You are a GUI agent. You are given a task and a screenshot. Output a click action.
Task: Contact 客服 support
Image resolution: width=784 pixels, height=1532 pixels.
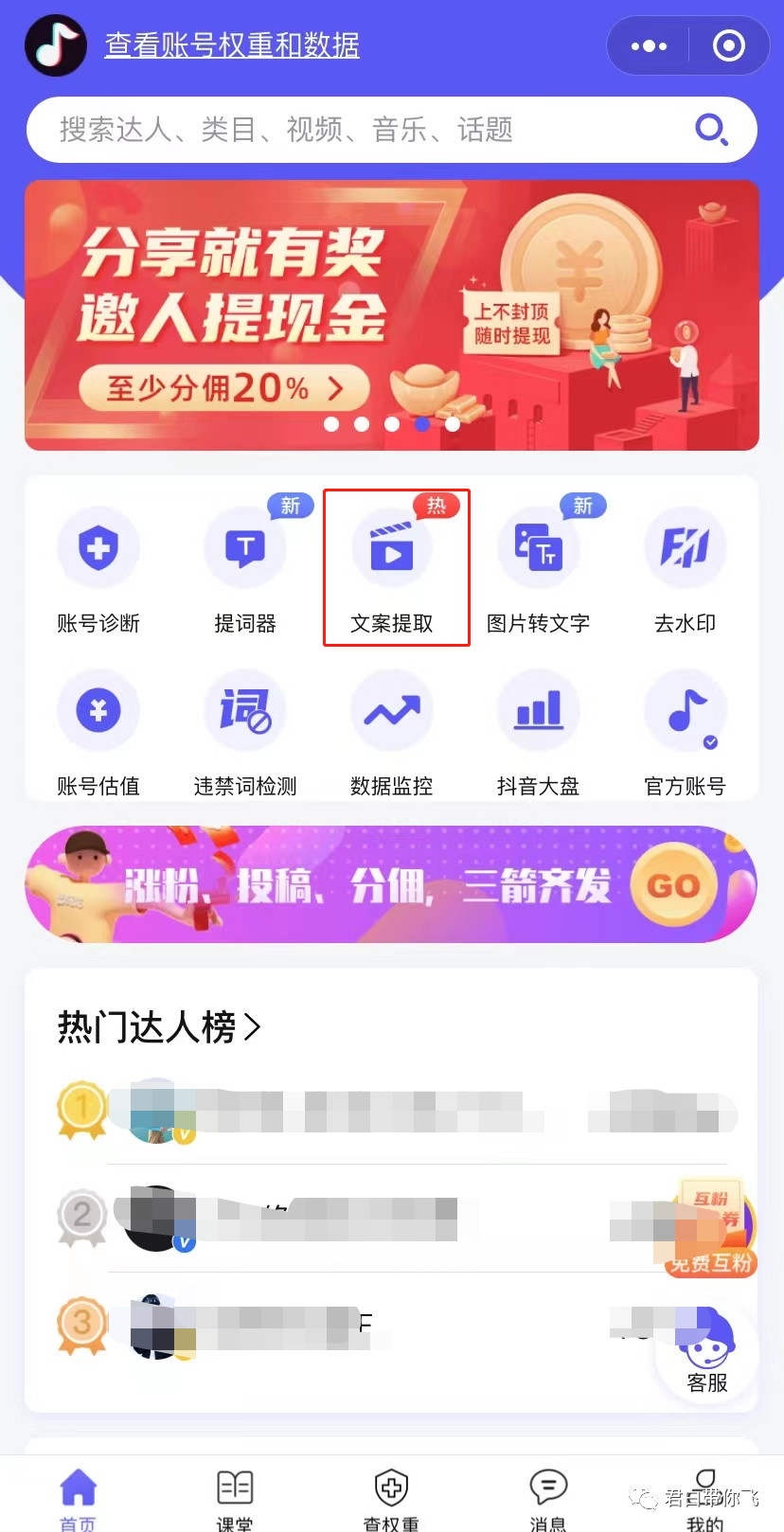(706, 1354)
